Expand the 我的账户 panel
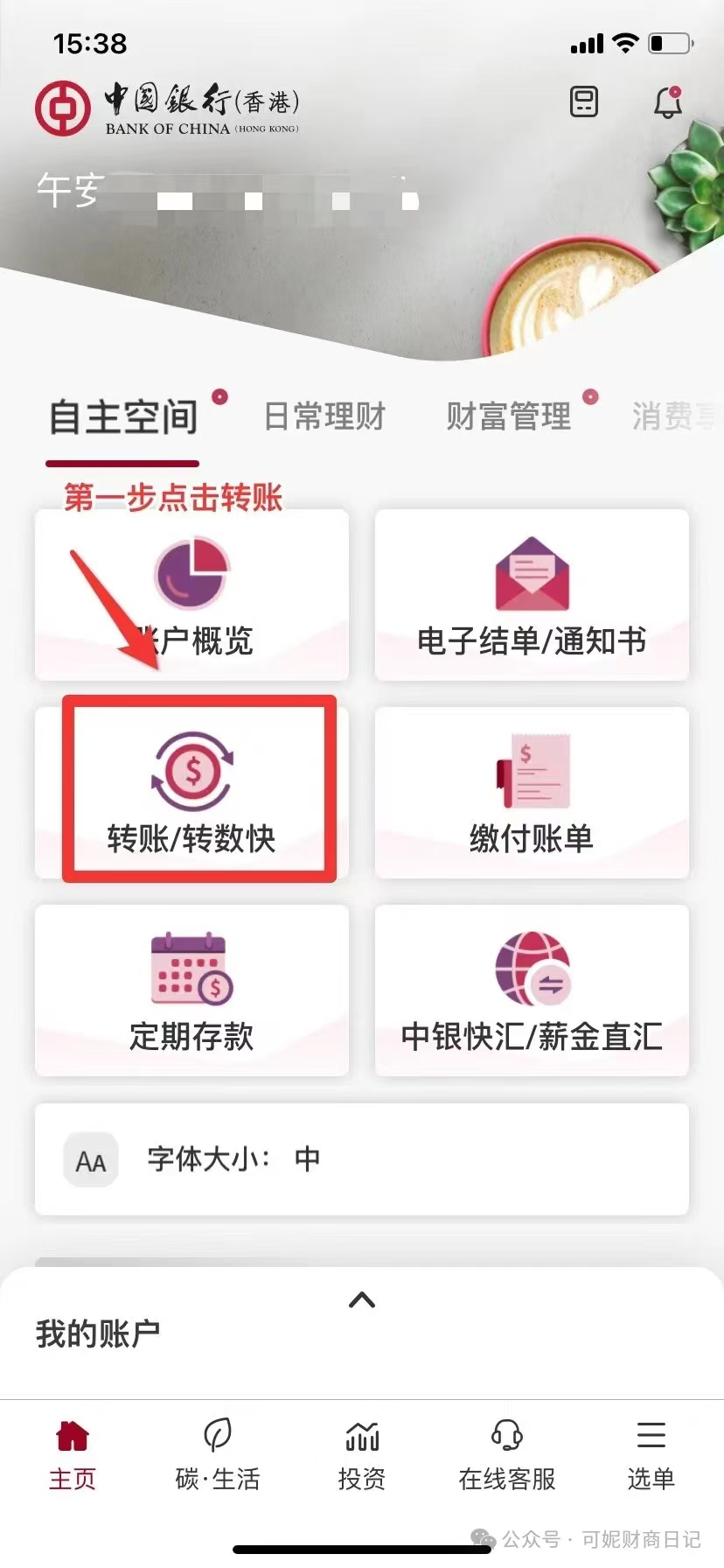Image resolution: width=724 pixels, height=1568 pixels. tap(361, 1301)
